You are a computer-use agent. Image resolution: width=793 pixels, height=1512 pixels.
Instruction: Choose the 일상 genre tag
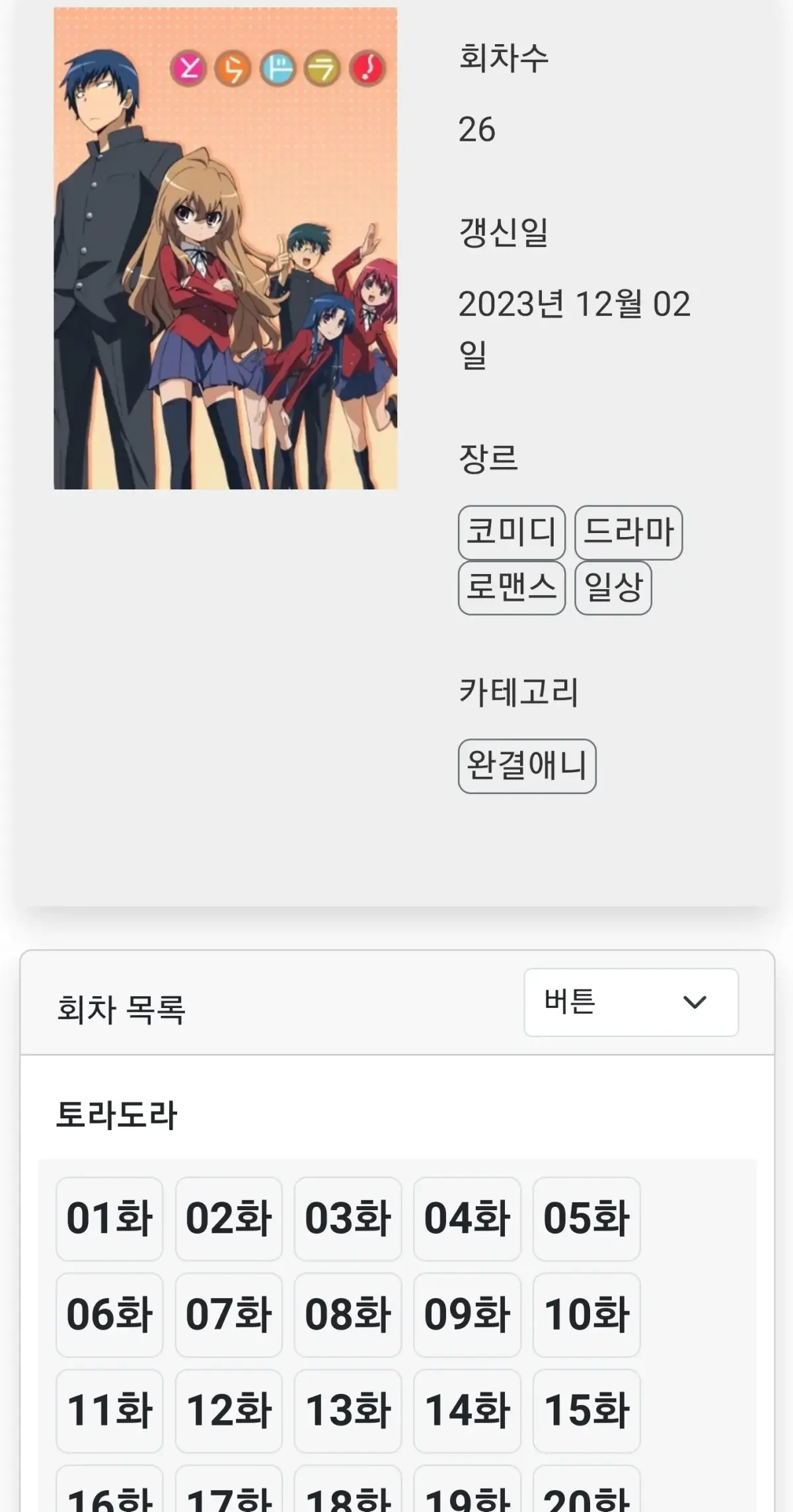613,588
